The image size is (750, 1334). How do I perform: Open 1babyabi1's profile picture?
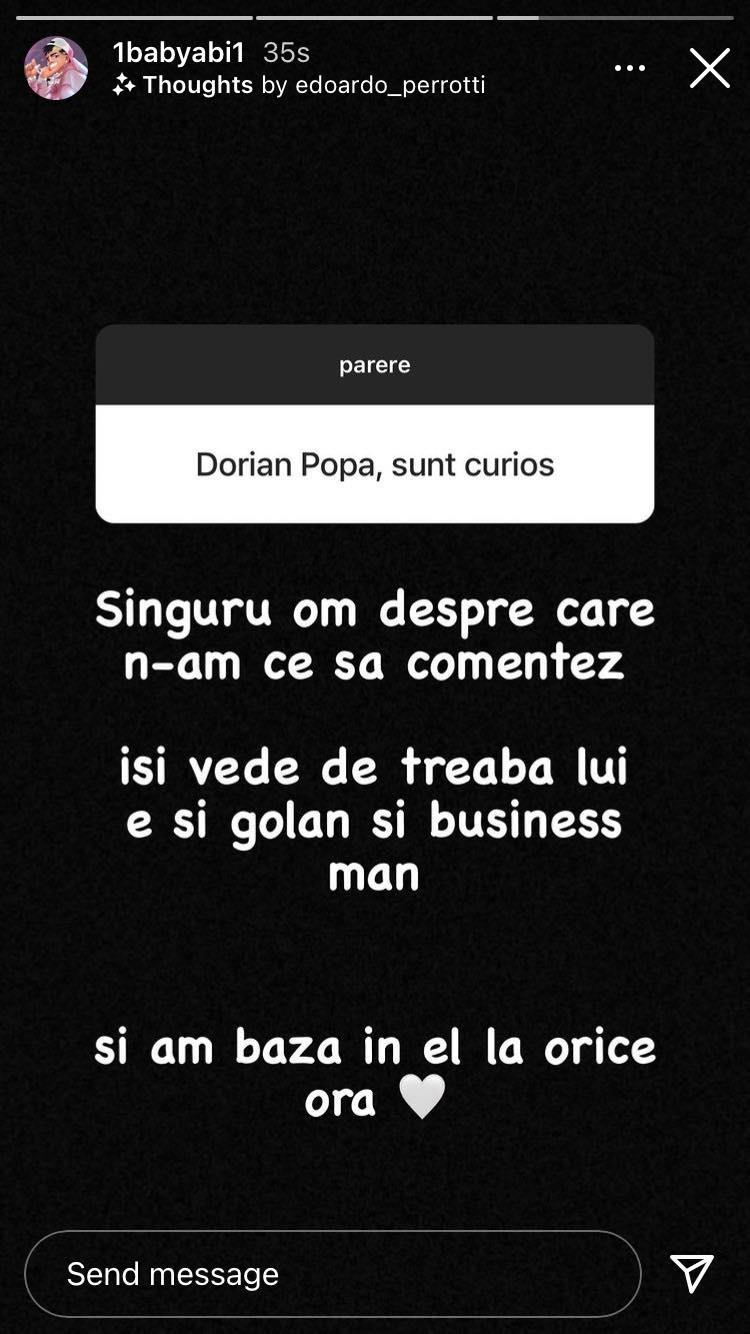point(56,68)
